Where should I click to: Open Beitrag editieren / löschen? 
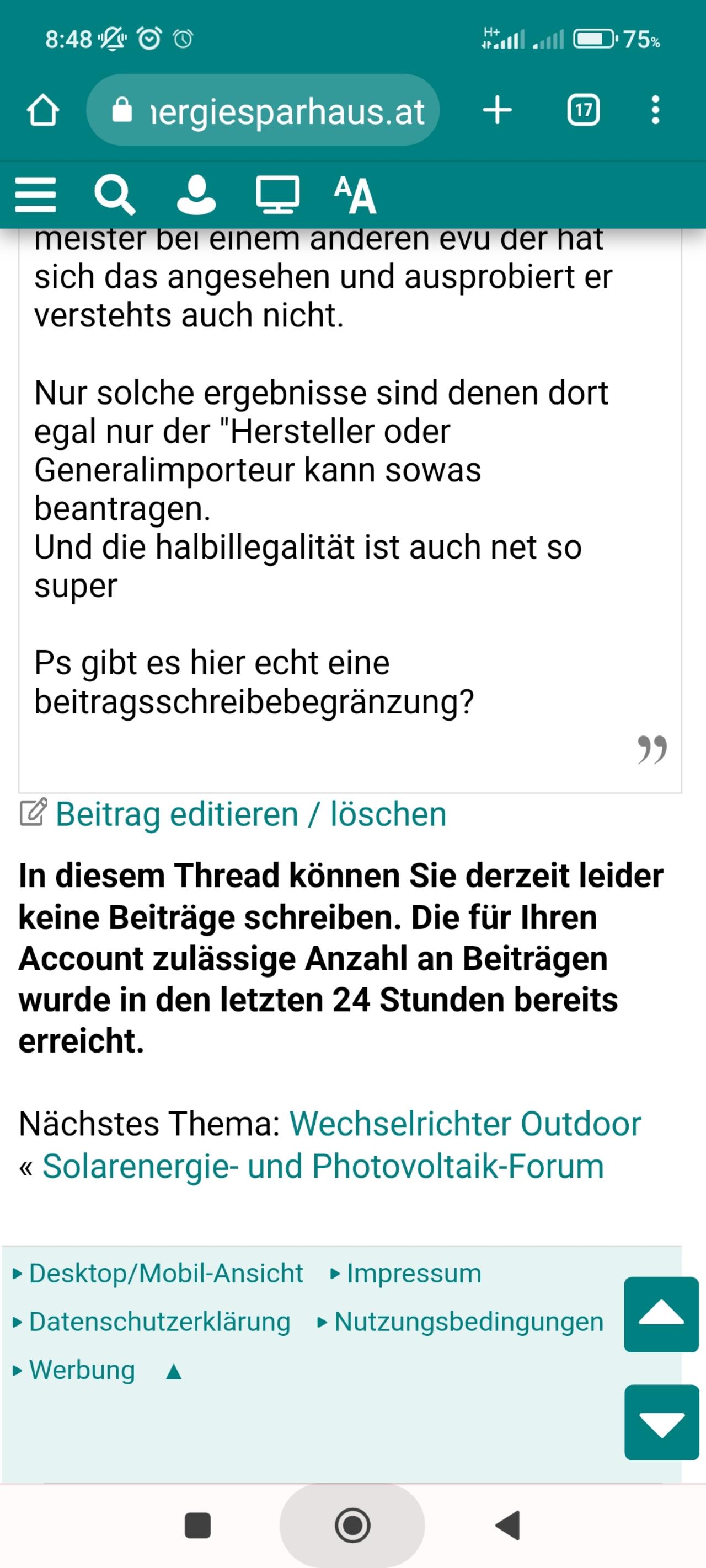pos(250,814)
